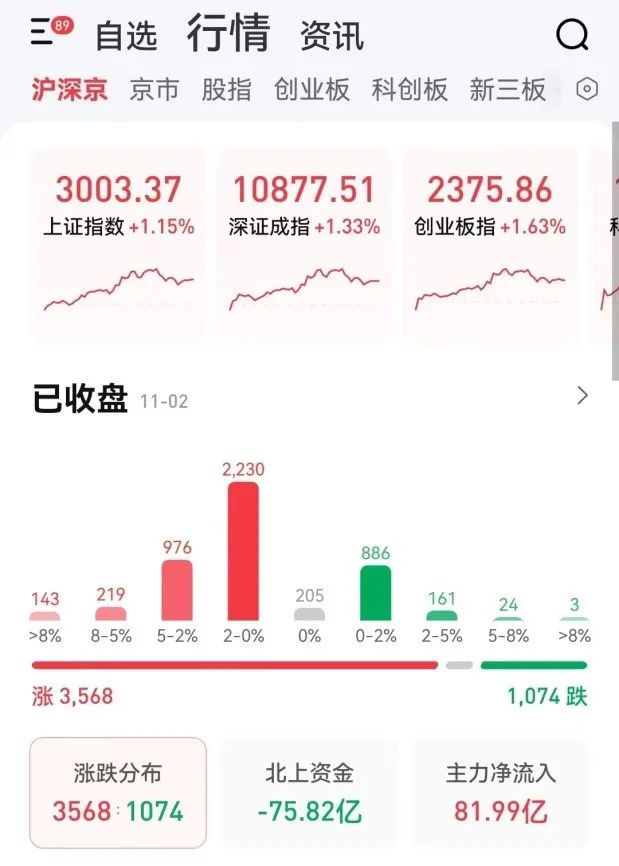Viewport: 619px width, 866px height.
Task: Select the 京市 market tab
Action: tap(154, 89)
